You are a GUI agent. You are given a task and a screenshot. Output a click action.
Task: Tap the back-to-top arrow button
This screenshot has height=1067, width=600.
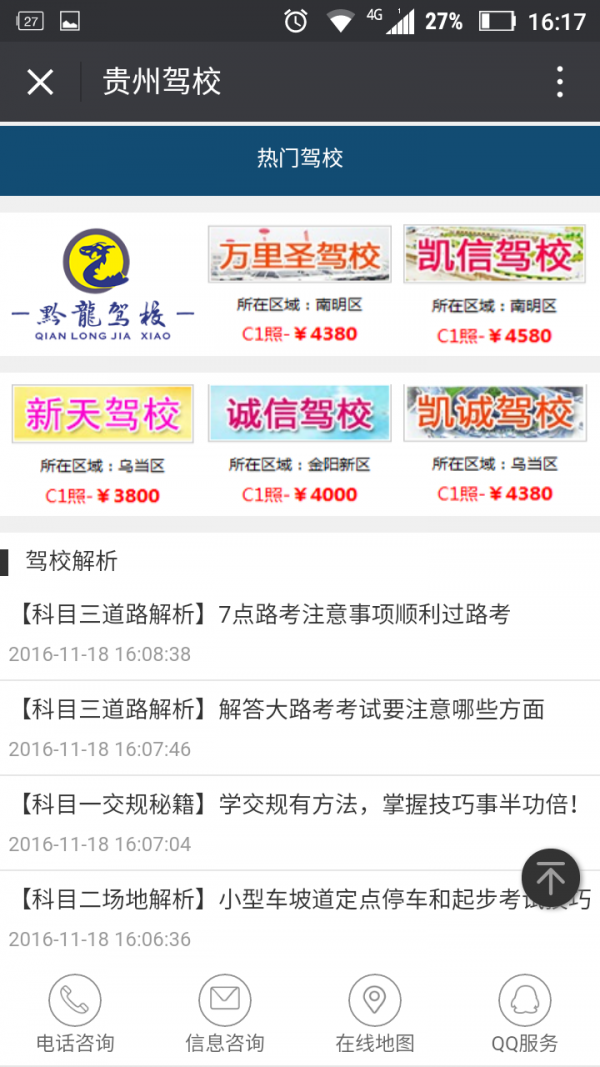point(550,878)
